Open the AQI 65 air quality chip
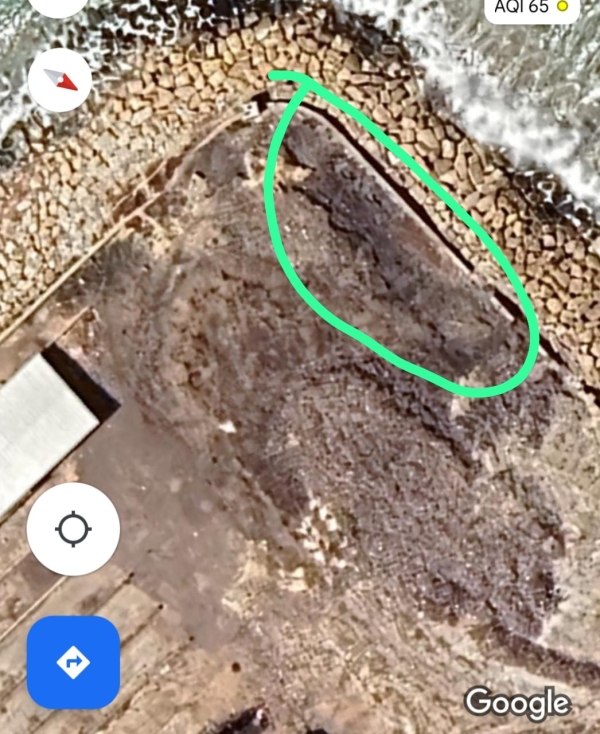The image size is (600, 734). tap(531, 7)
